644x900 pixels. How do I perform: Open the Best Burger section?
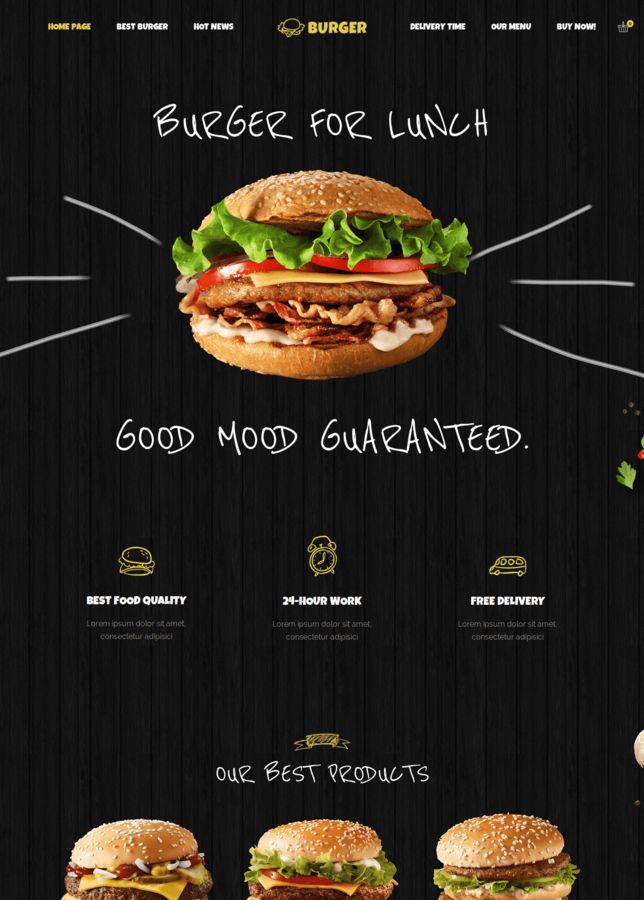(x=142, y=27)
